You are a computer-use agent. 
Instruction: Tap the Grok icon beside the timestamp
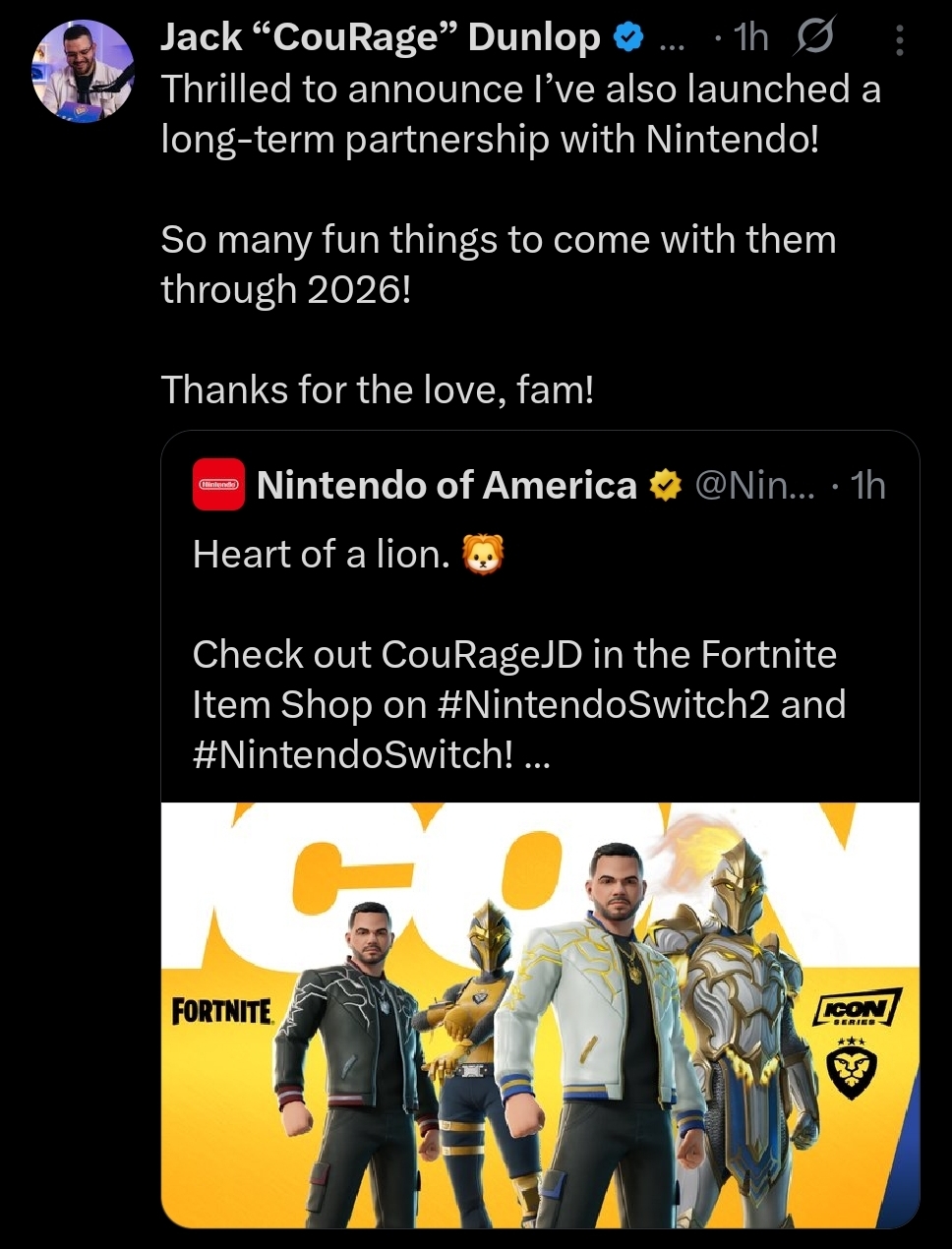[x=814, y=38]
